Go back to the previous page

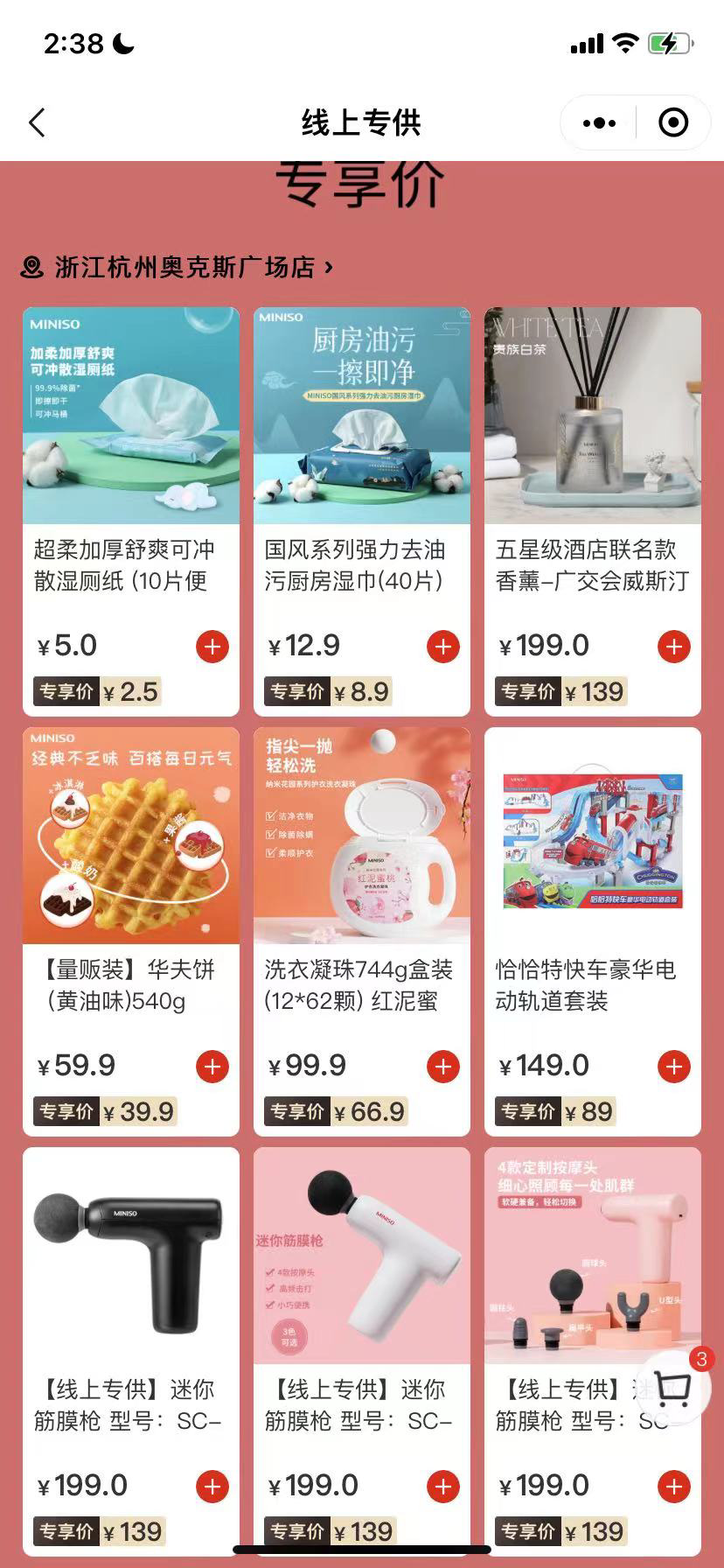pos(37,123)
